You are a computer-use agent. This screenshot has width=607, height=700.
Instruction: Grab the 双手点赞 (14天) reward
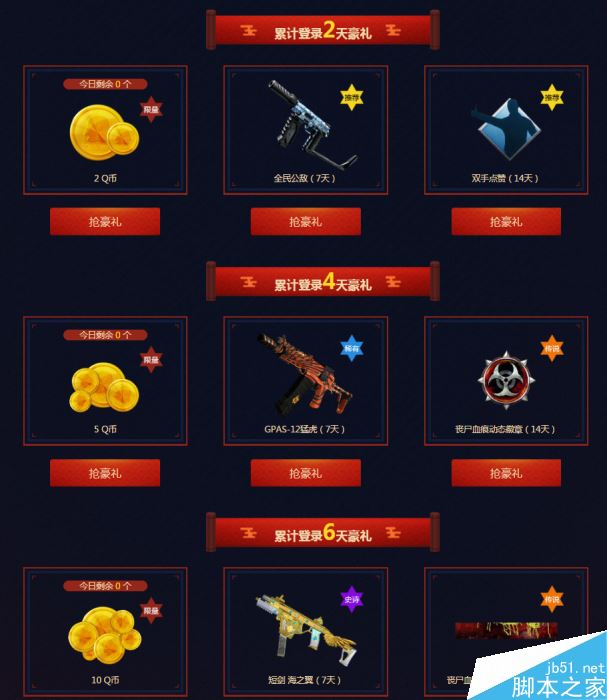(x=505, y=222)
